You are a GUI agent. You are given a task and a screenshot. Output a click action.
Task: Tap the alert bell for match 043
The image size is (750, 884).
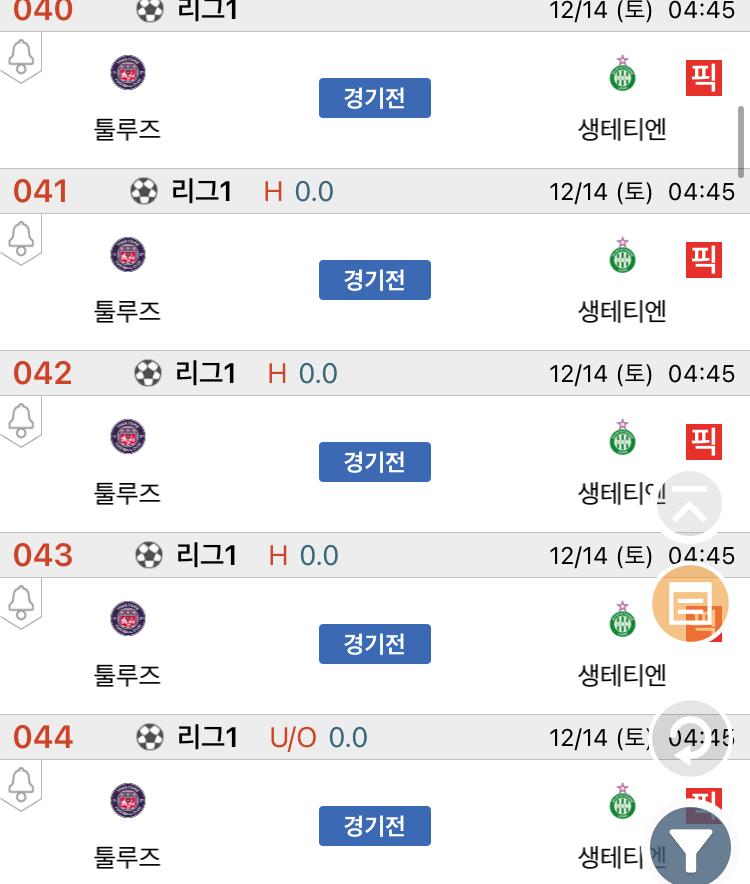point(21,603)
